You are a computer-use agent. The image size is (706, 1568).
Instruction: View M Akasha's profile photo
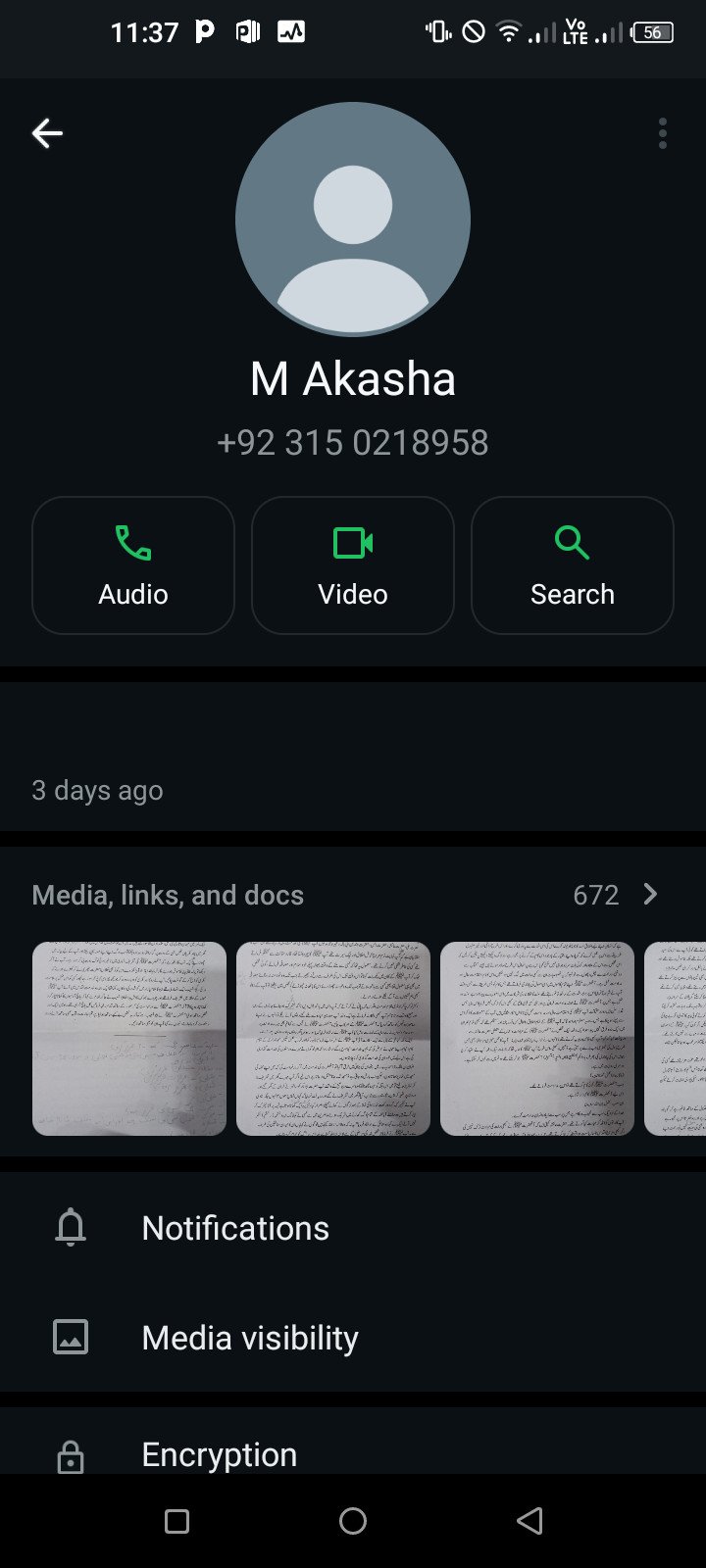(x=353, y=220)
